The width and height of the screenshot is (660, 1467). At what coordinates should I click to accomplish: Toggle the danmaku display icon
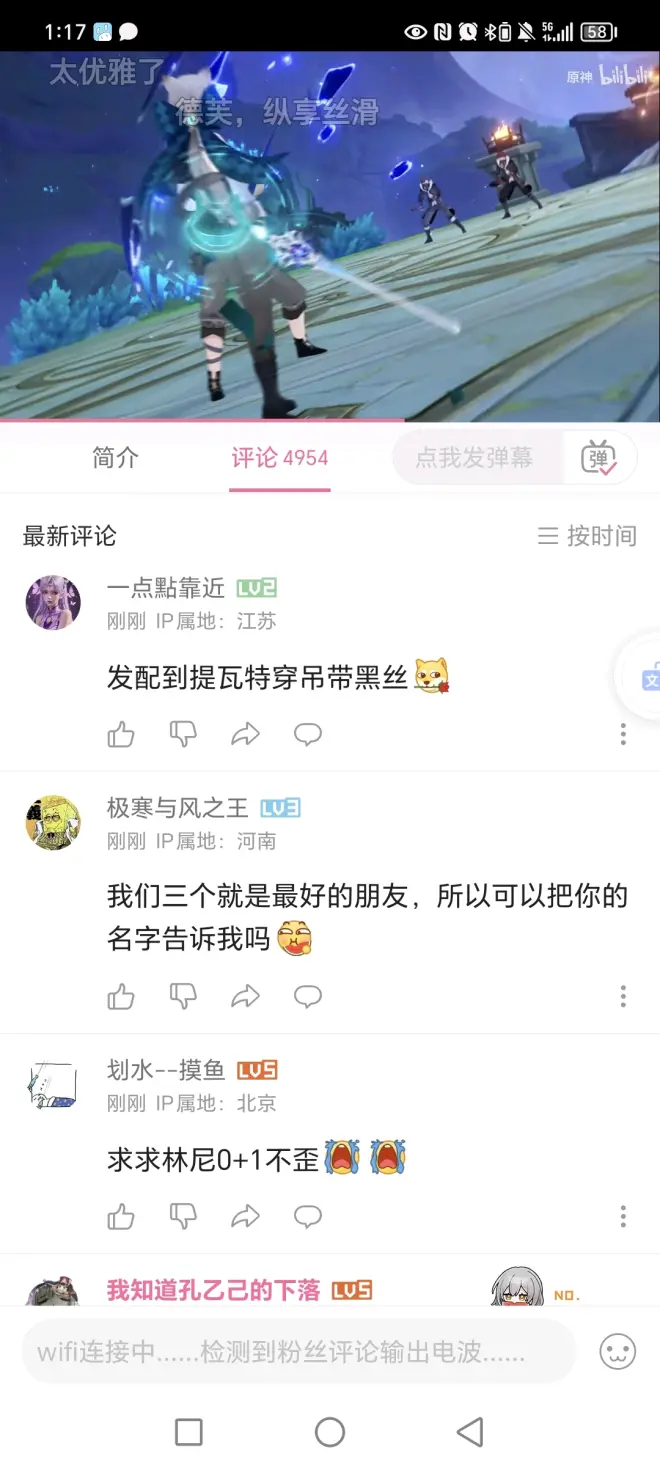pyautogui.click(x=599, y=458)
